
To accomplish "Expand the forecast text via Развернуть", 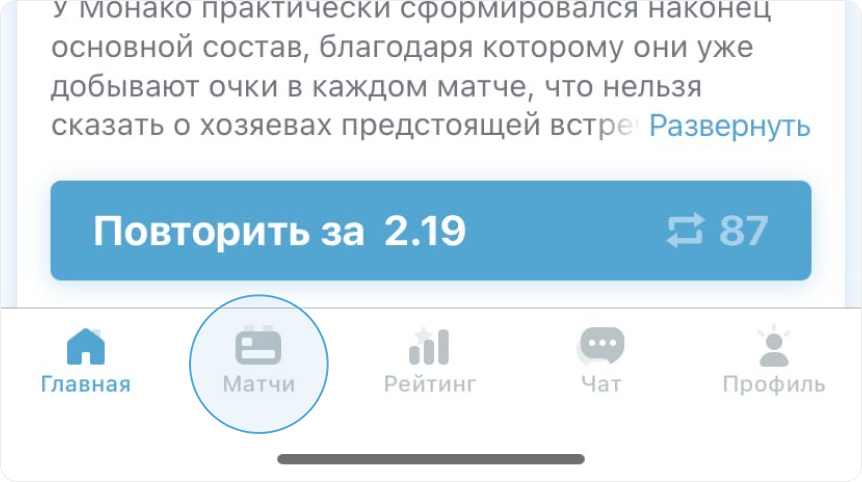I will [729, 127].
